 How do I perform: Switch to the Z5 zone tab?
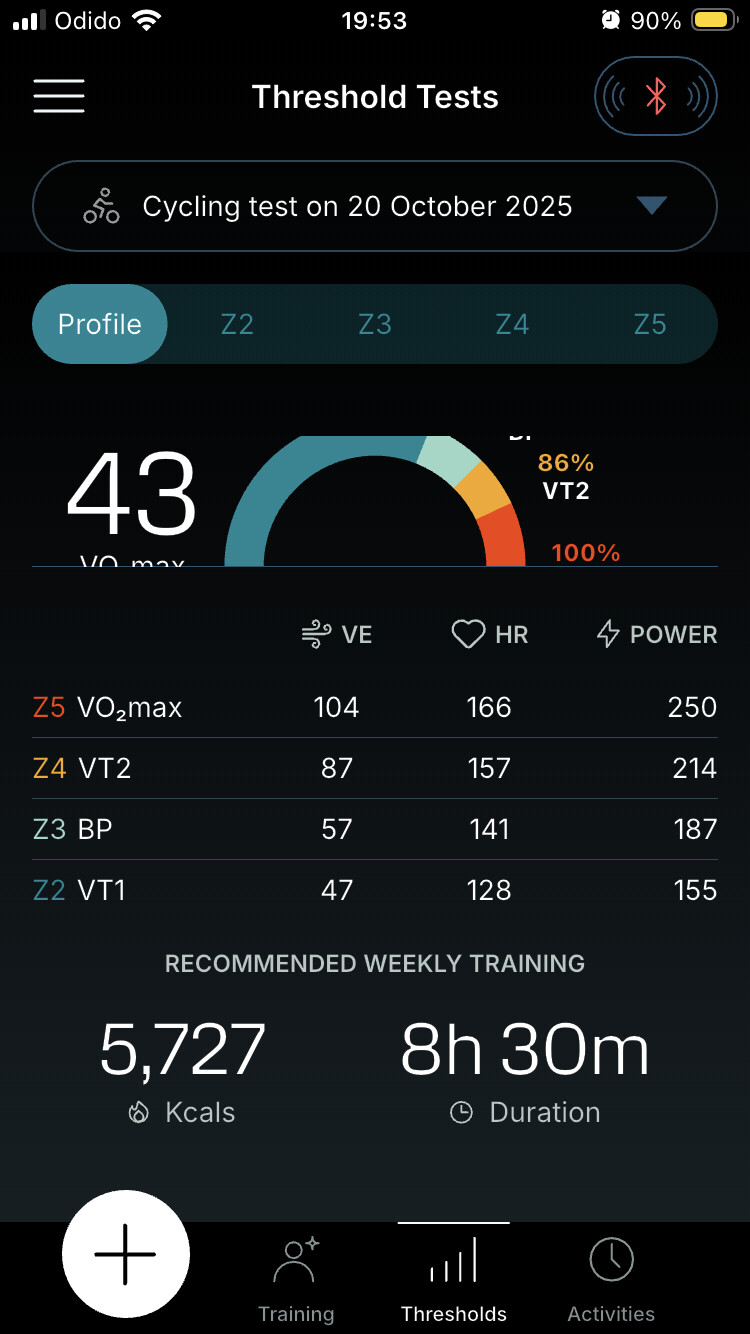650,324
